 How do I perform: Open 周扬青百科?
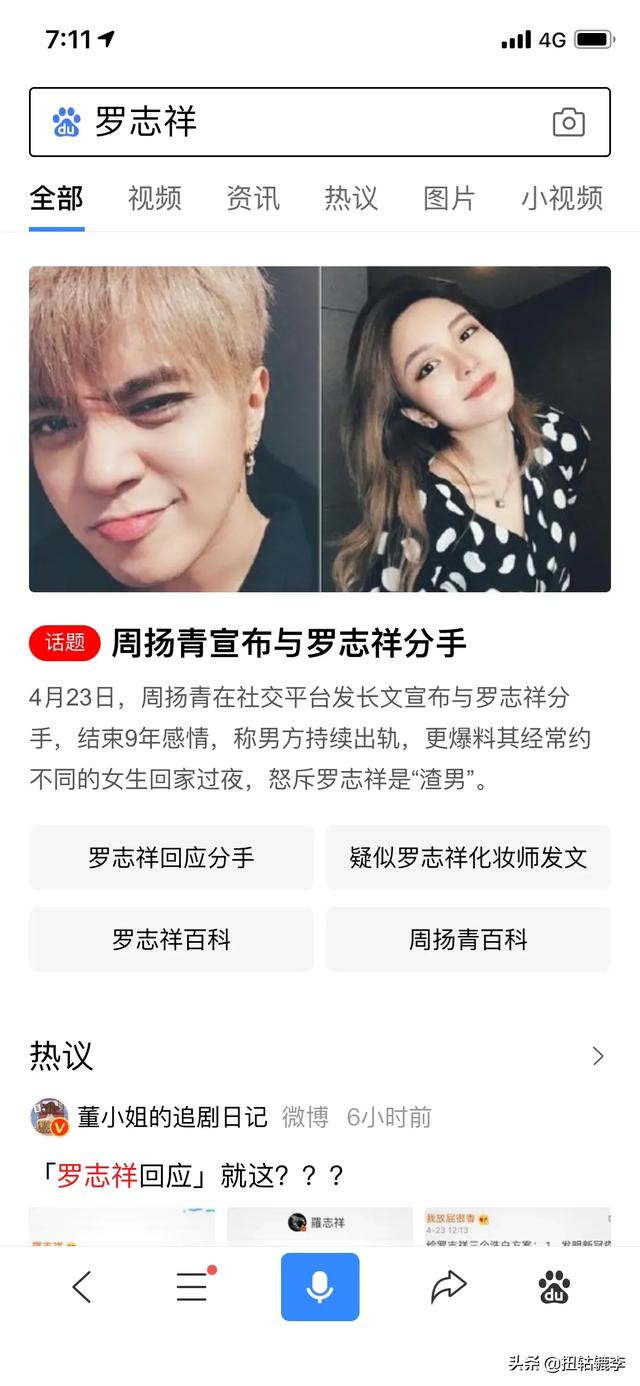[x=468, y=939]
